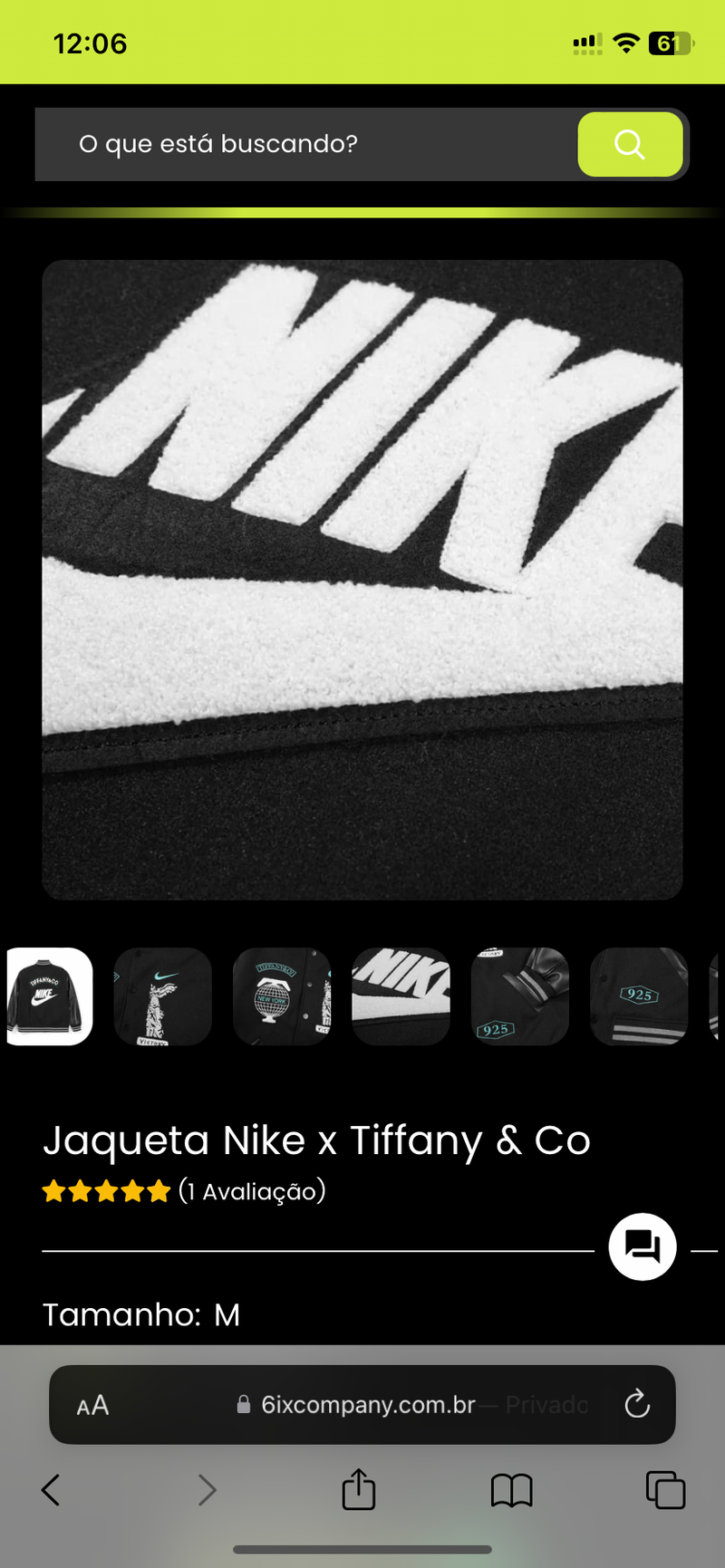Select the statue and swoosh thumbnail
Image resolution: width=725 pixels, height=1568 pixels.
point(163,996)
